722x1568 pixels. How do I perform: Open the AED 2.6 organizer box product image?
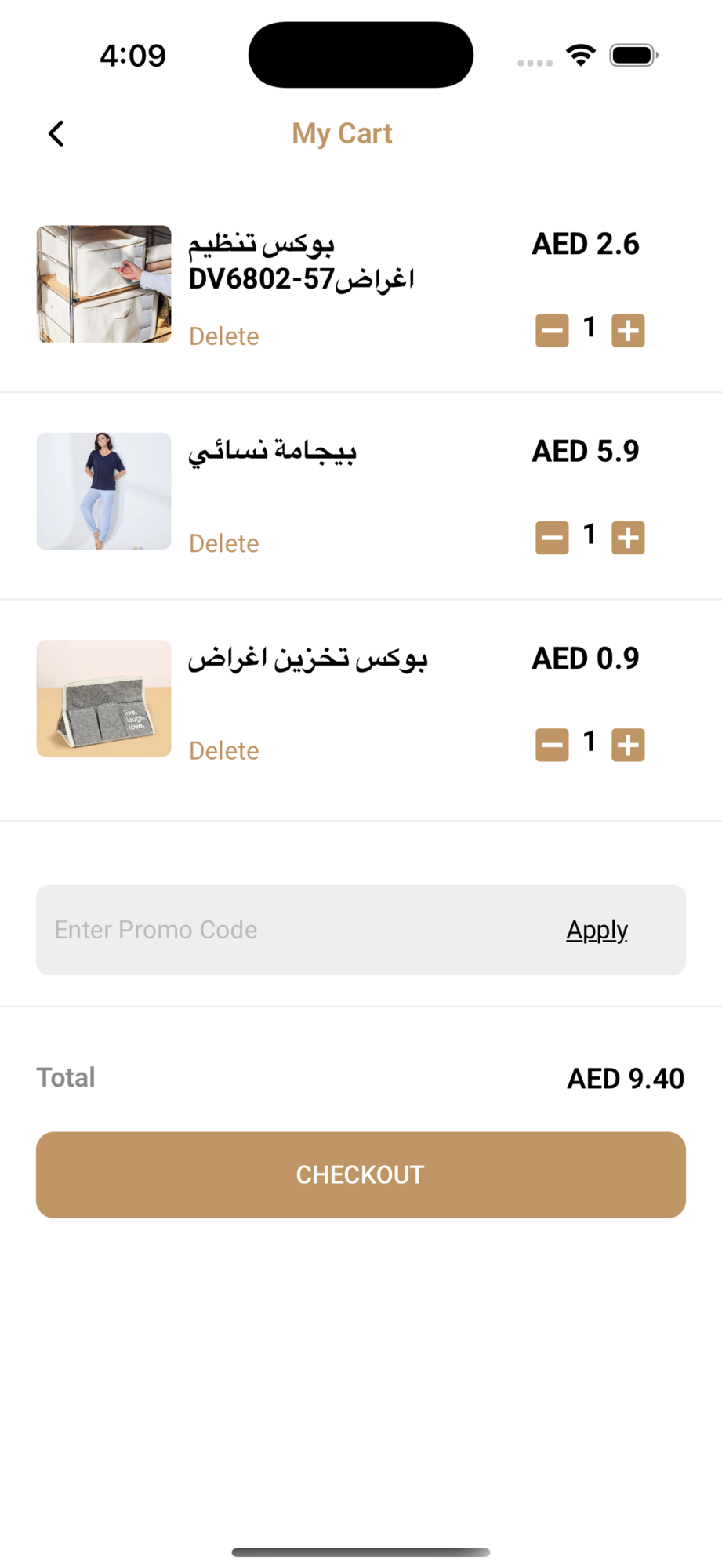tap(103, 284)
